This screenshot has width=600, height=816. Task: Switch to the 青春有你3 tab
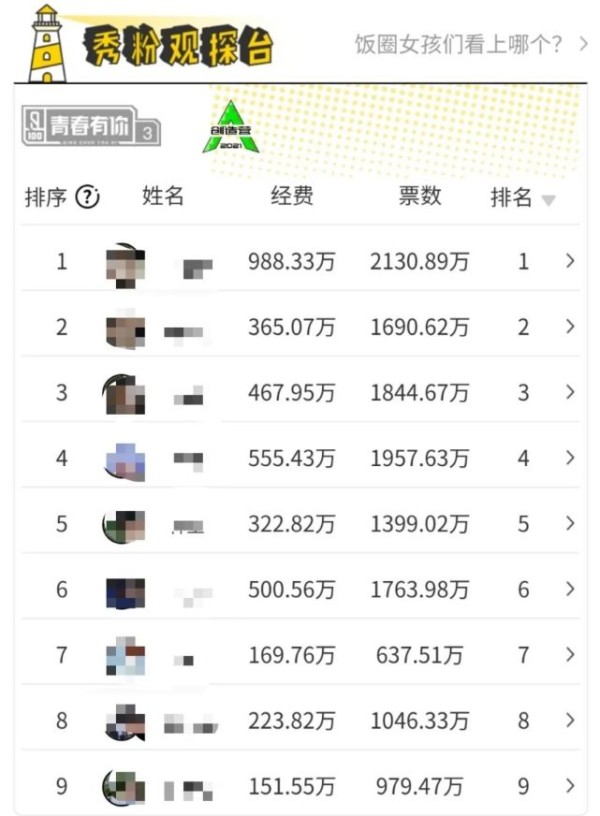[x=90, y=129]
